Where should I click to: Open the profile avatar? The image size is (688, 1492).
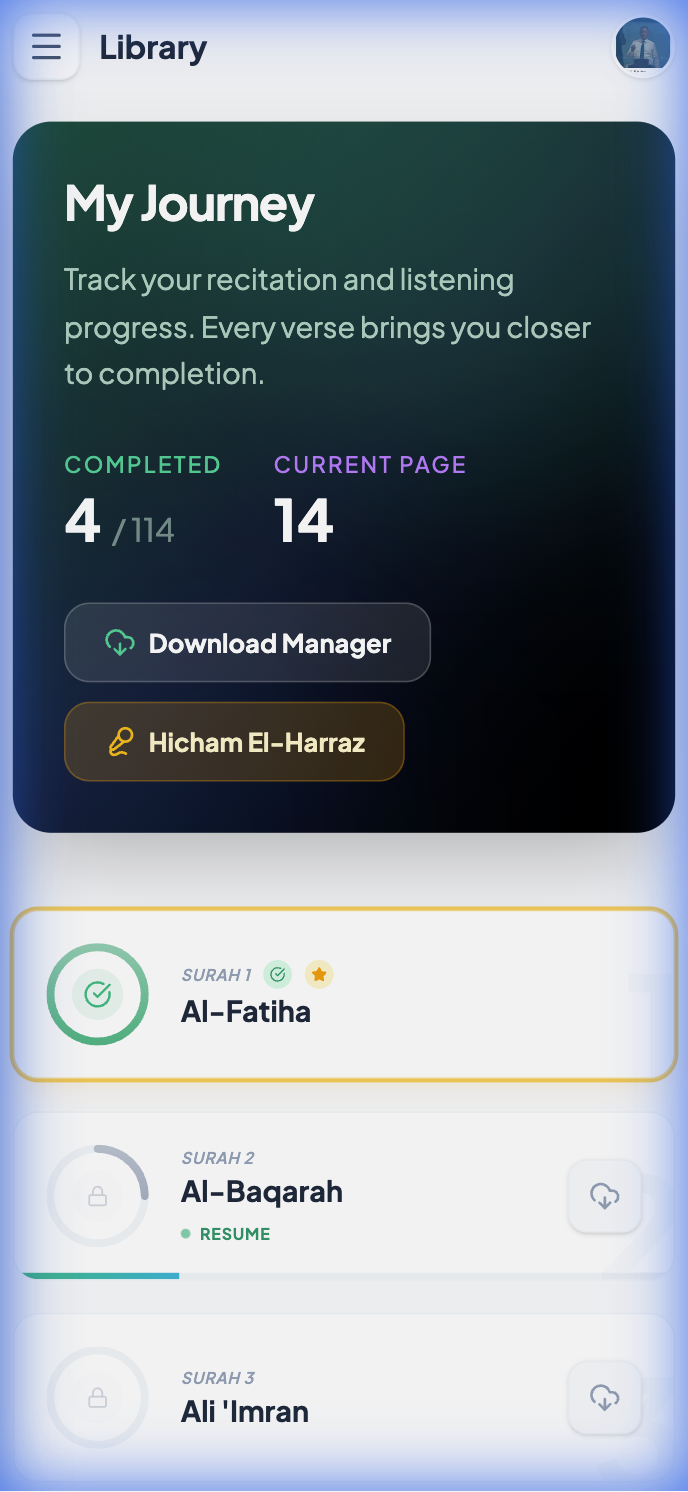642,47
